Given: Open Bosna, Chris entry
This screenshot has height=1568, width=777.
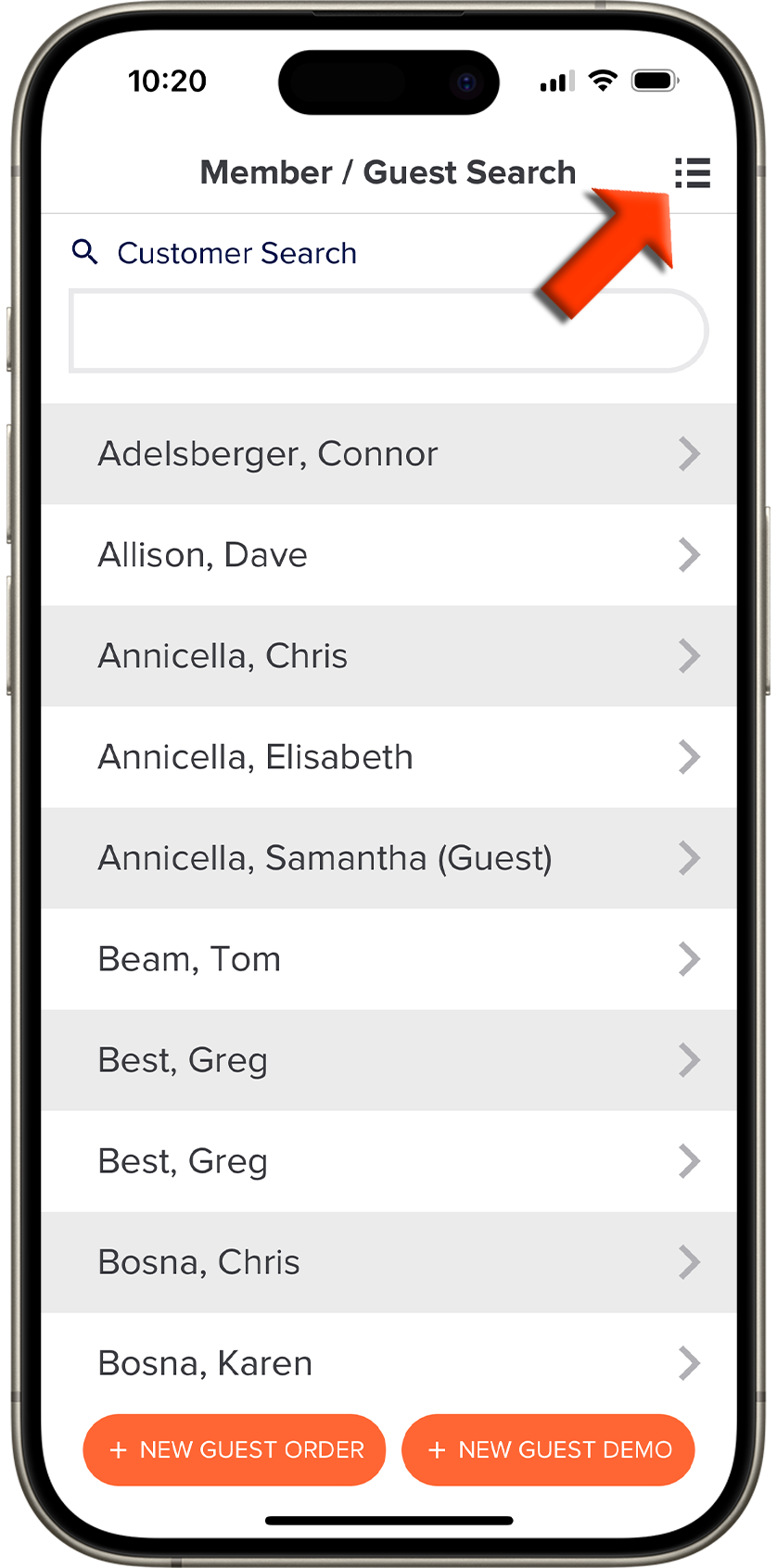Looking at the screenshot, I should tap(388, 1262).
